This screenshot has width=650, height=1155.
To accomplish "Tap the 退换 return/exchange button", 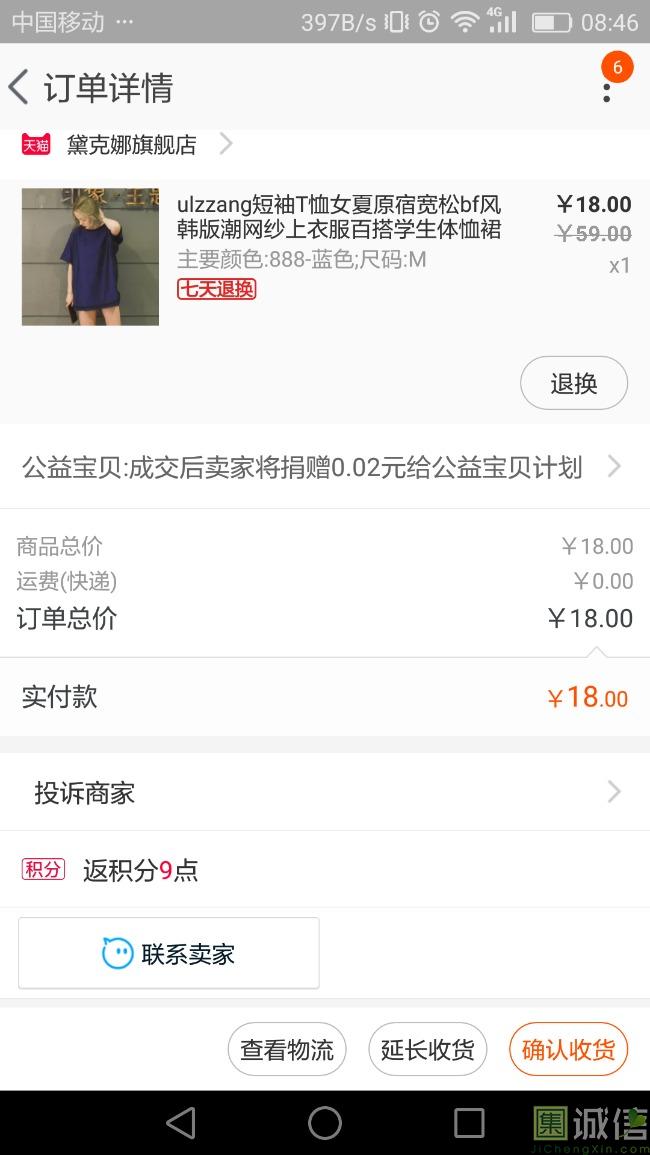I will (573, 383).
